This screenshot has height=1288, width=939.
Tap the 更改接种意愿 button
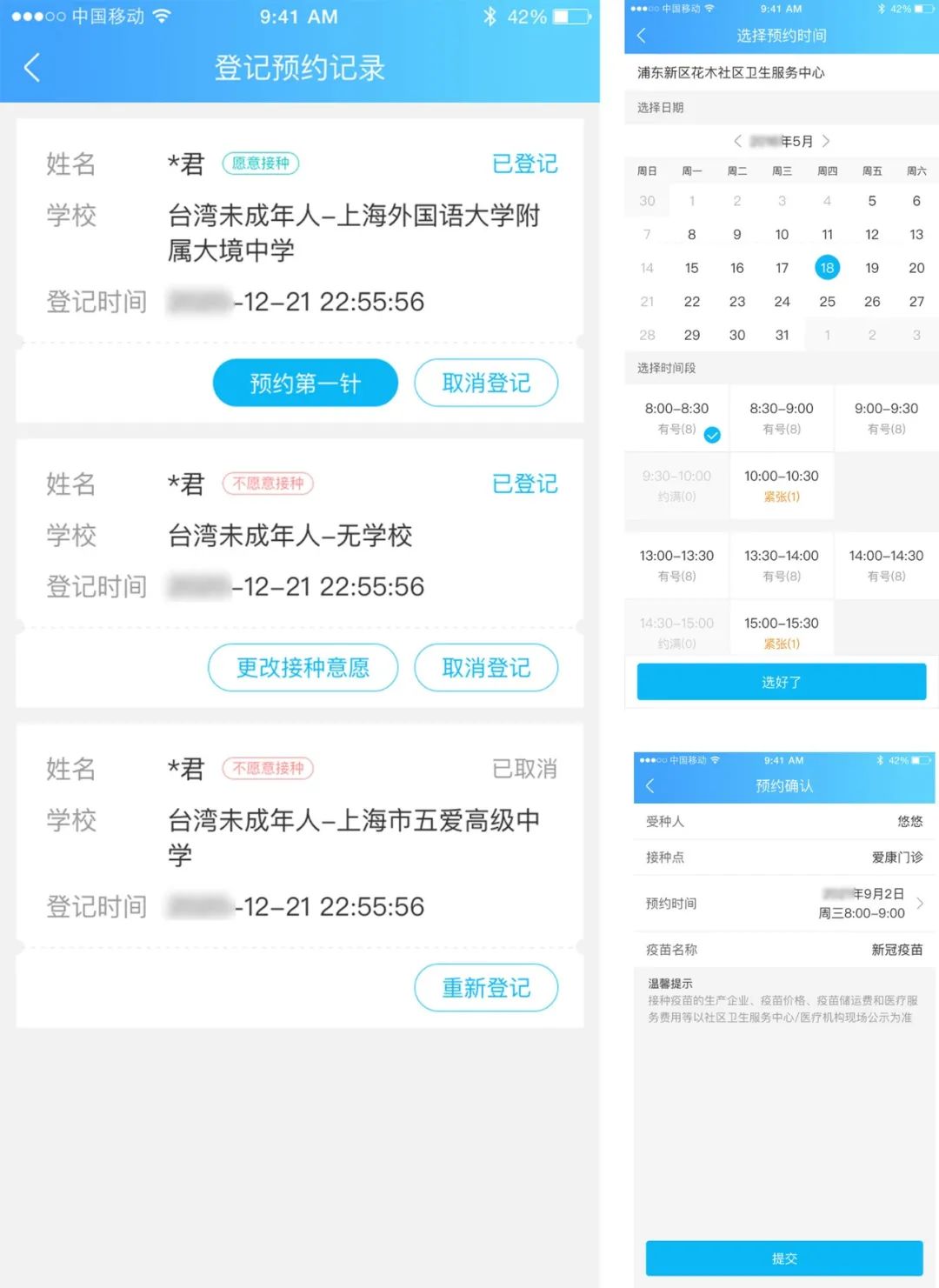coord(303,668)
